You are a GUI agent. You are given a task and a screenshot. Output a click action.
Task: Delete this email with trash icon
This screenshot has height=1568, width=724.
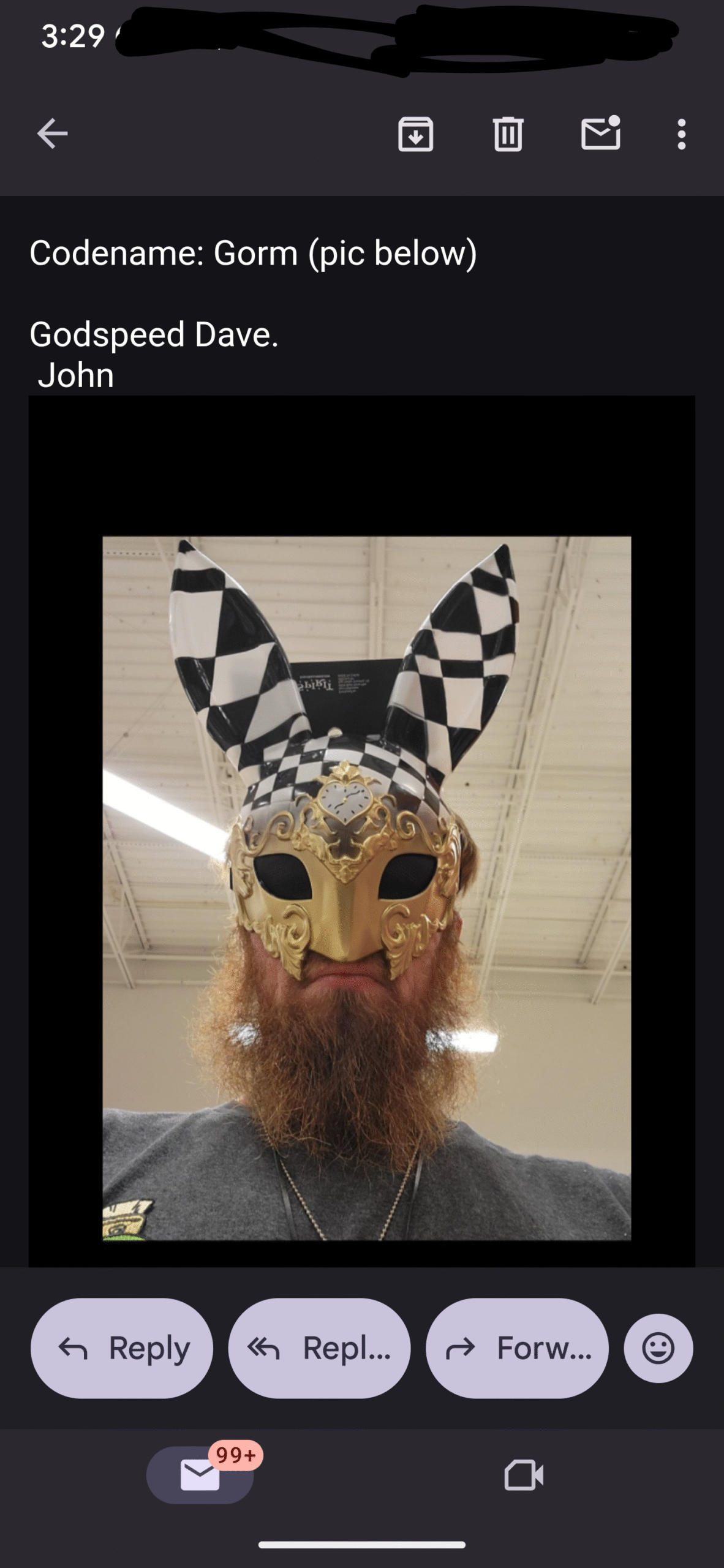click(508, 134)
